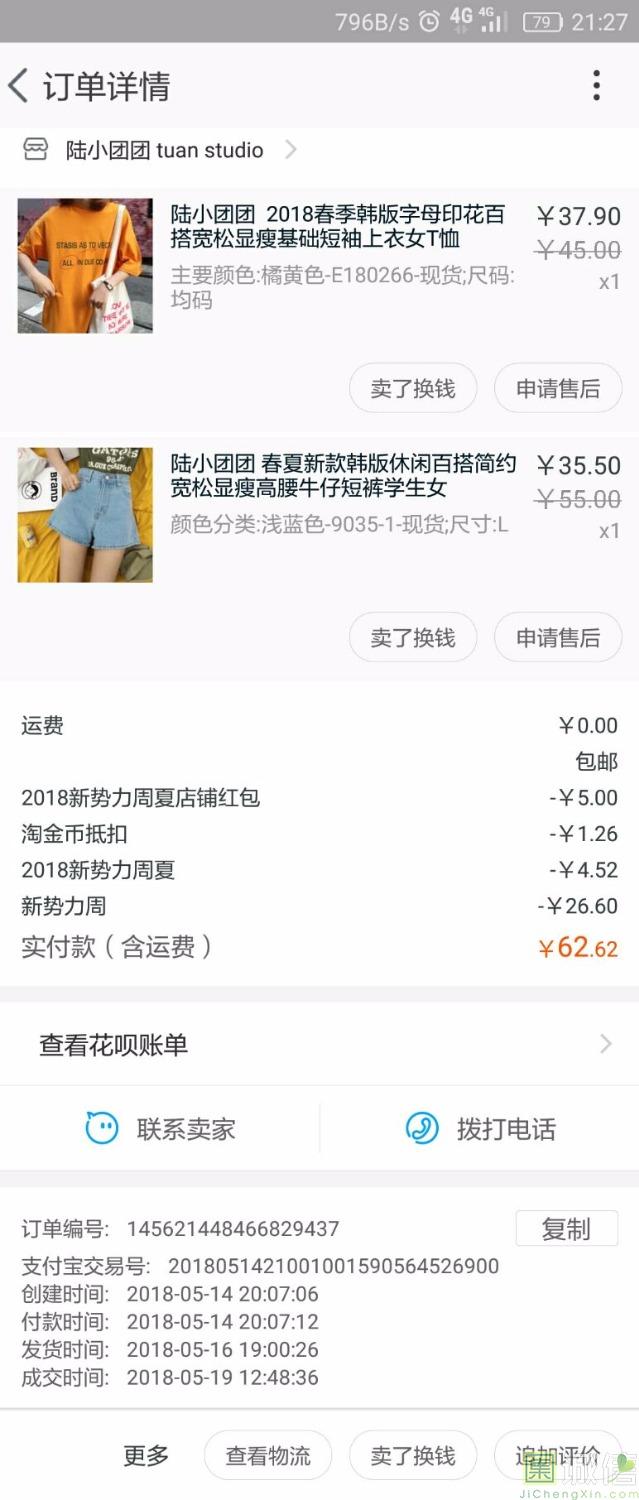Open the 陆小团团 tuan studio shop
Screen dimensions: 639x1500
point(165,151)
